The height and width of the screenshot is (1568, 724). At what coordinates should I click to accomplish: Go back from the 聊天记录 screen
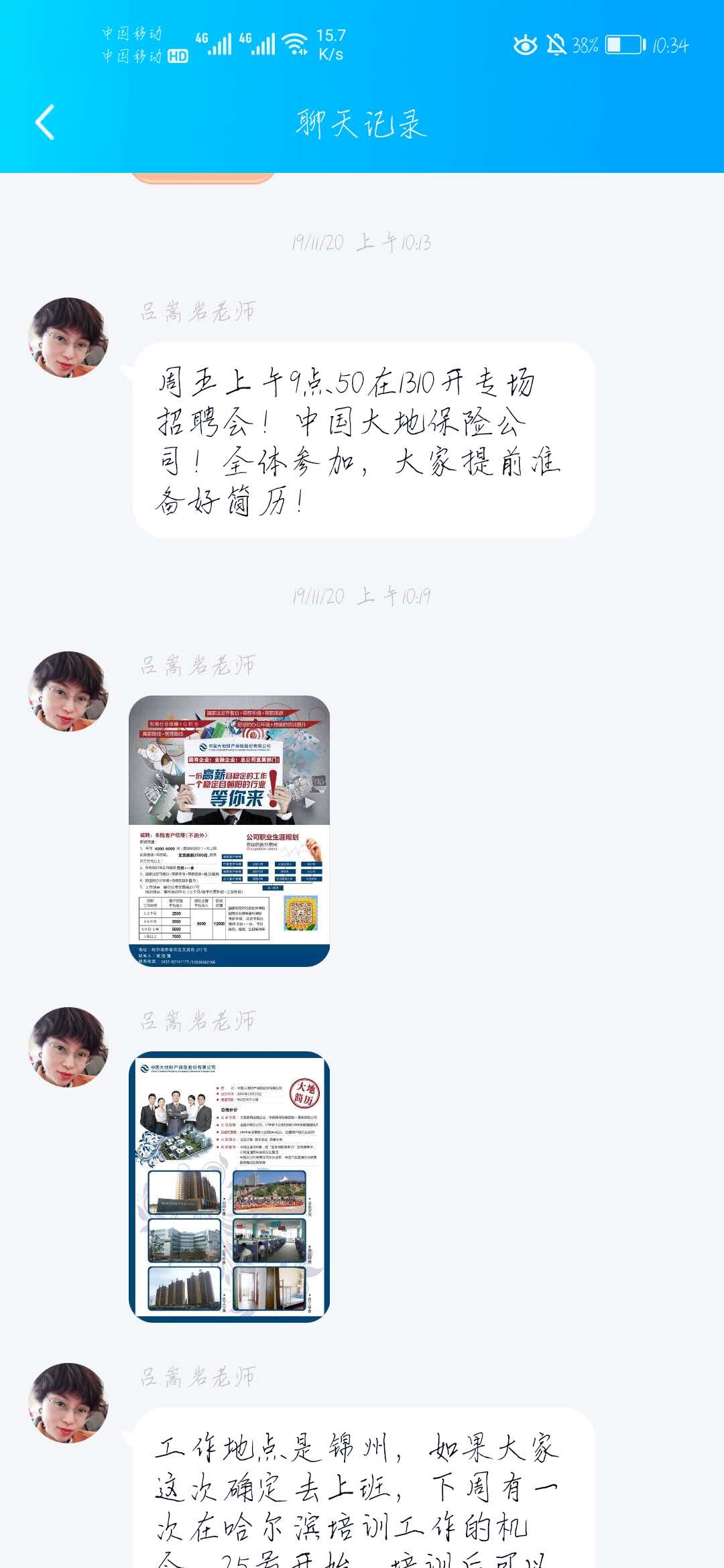tap(45, 123)
